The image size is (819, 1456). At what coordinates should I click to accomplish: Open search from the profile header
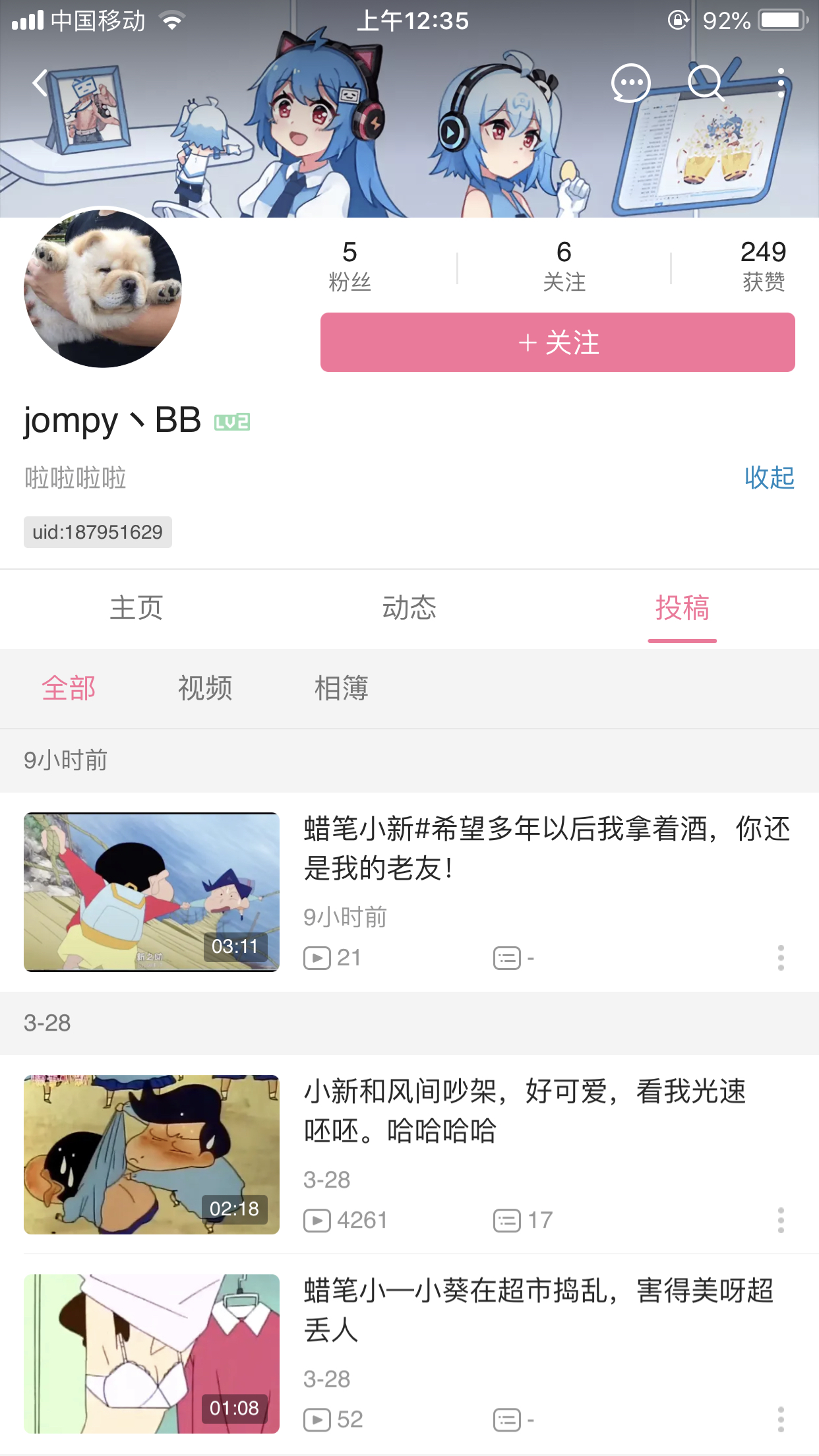(706, 83)
